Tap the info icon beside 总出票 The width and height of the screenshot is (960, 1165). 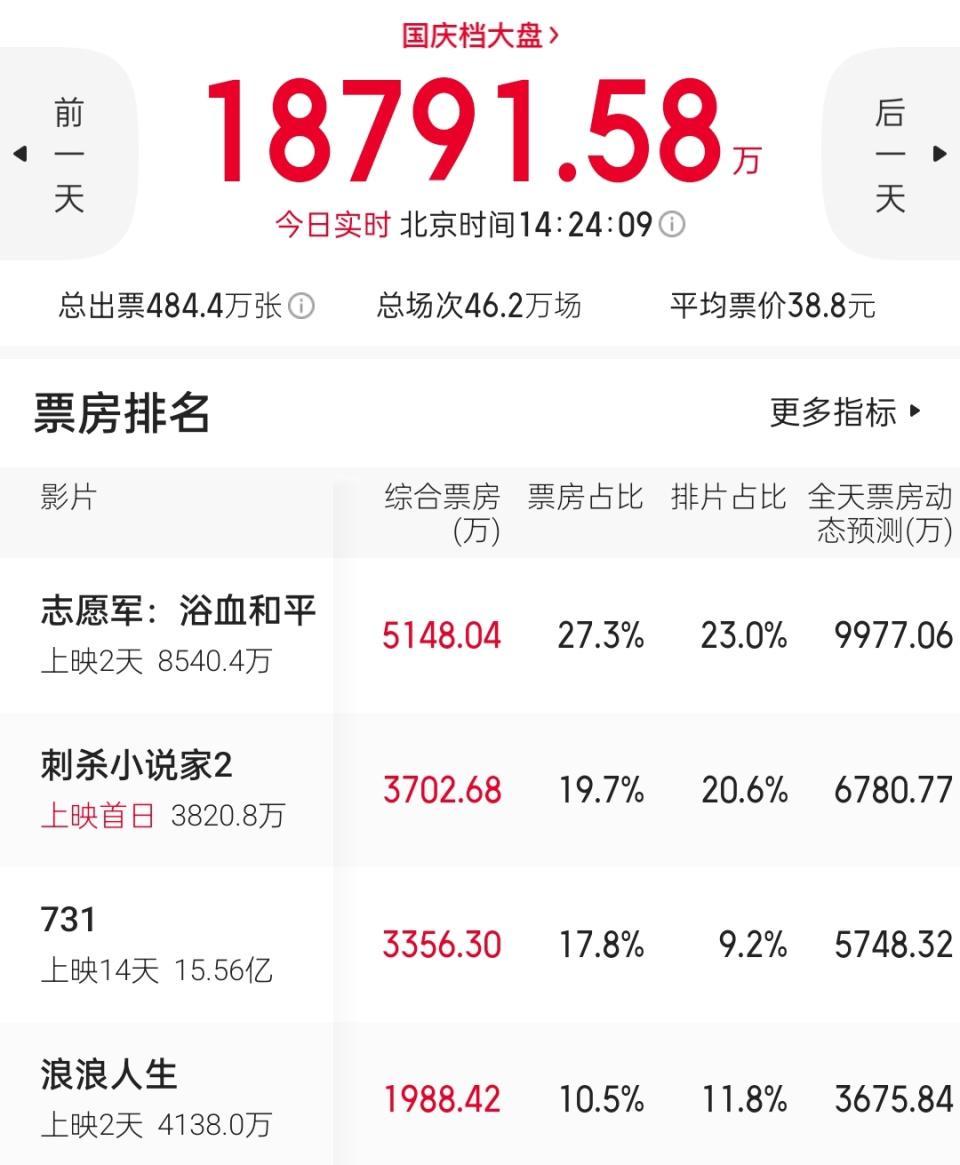click(x=301, y=306)
